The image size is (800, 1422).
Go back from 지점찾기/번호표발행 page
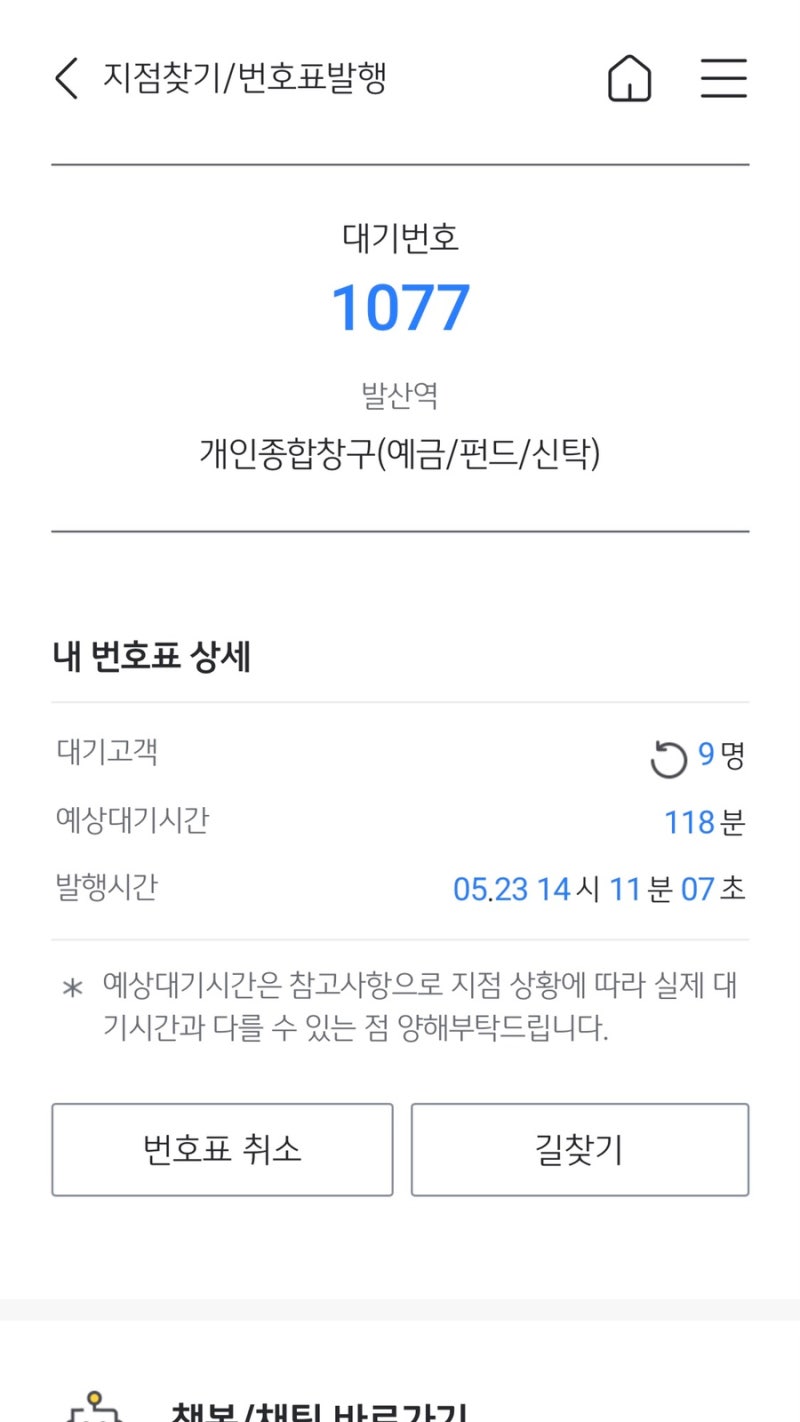pyautogui.click(x=66, y=78)
